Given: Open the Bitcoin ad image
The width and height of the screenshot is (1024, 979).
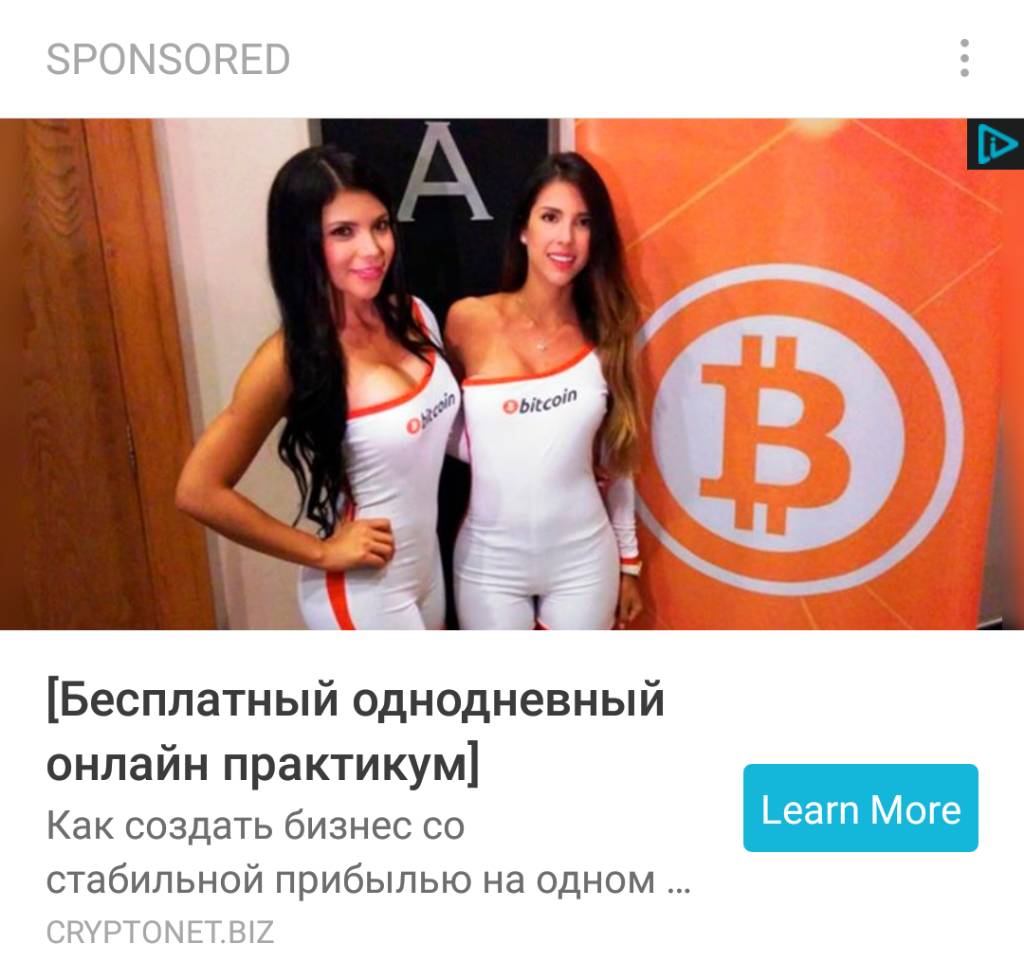Looking at the screenshot, I should pos(512,375).
